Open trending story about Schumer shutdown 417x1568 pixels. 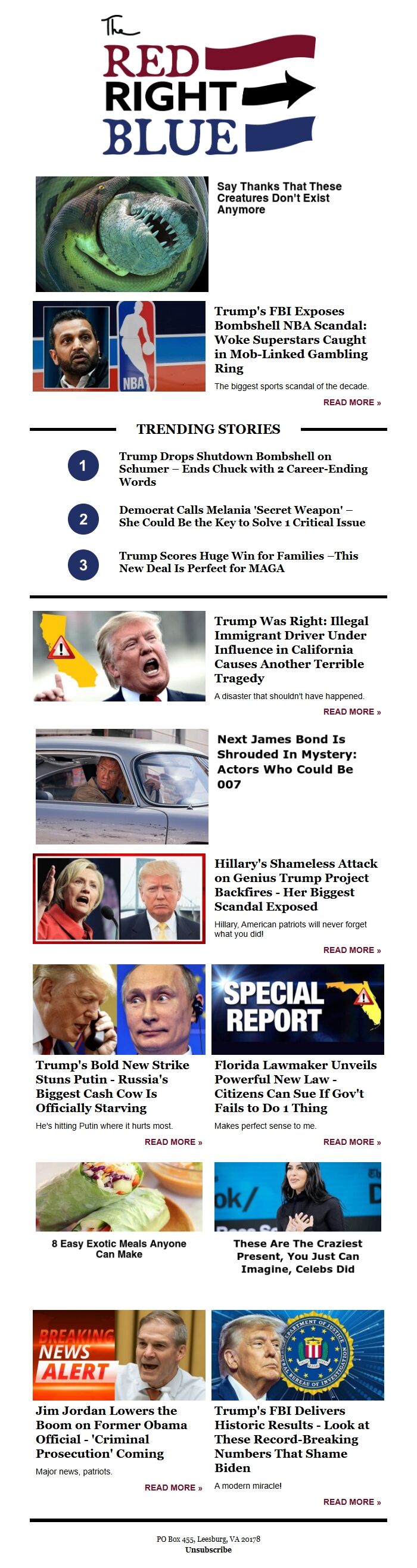tap(243, 468)
